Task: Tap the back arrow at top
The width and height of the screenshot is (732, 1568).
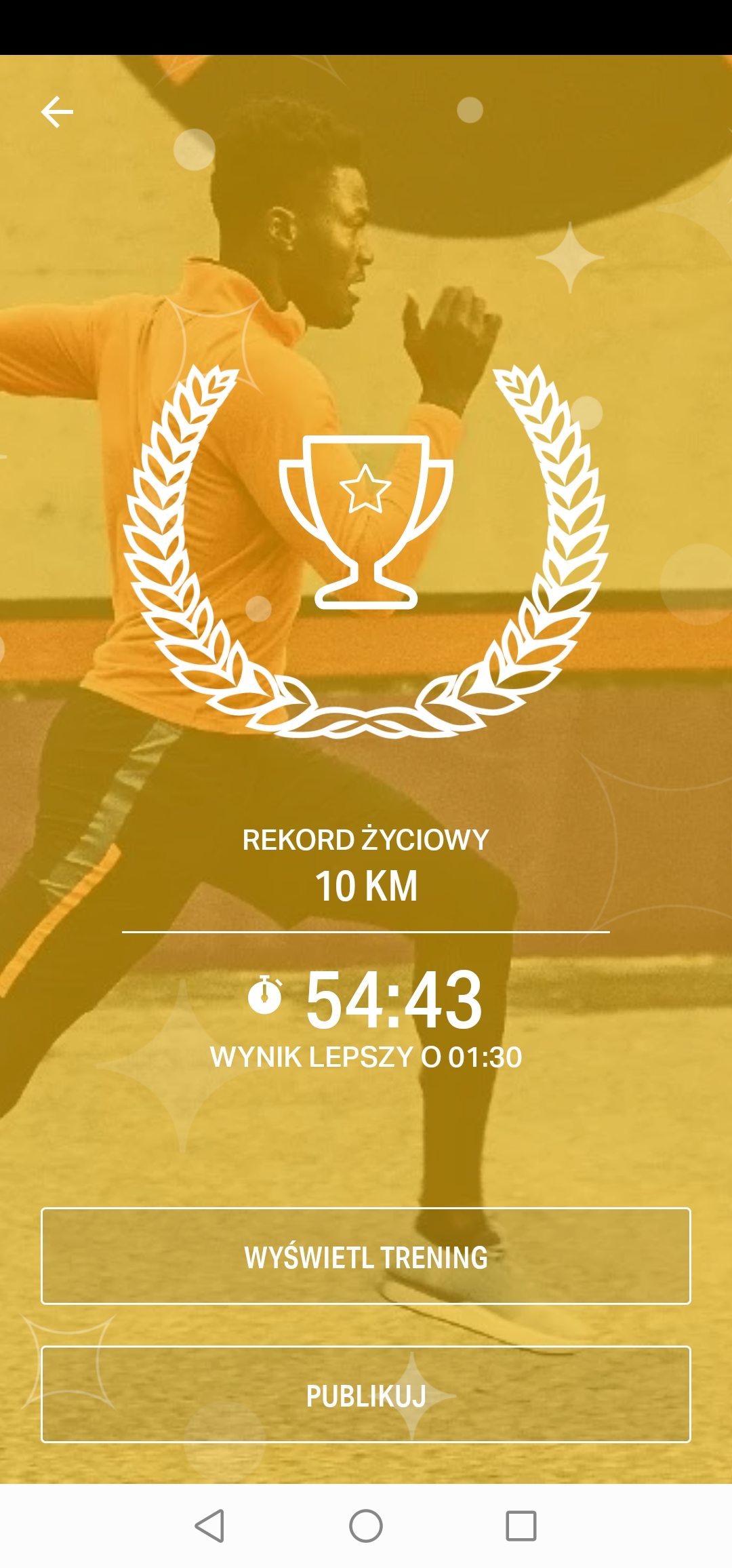Action: point(57,112)
